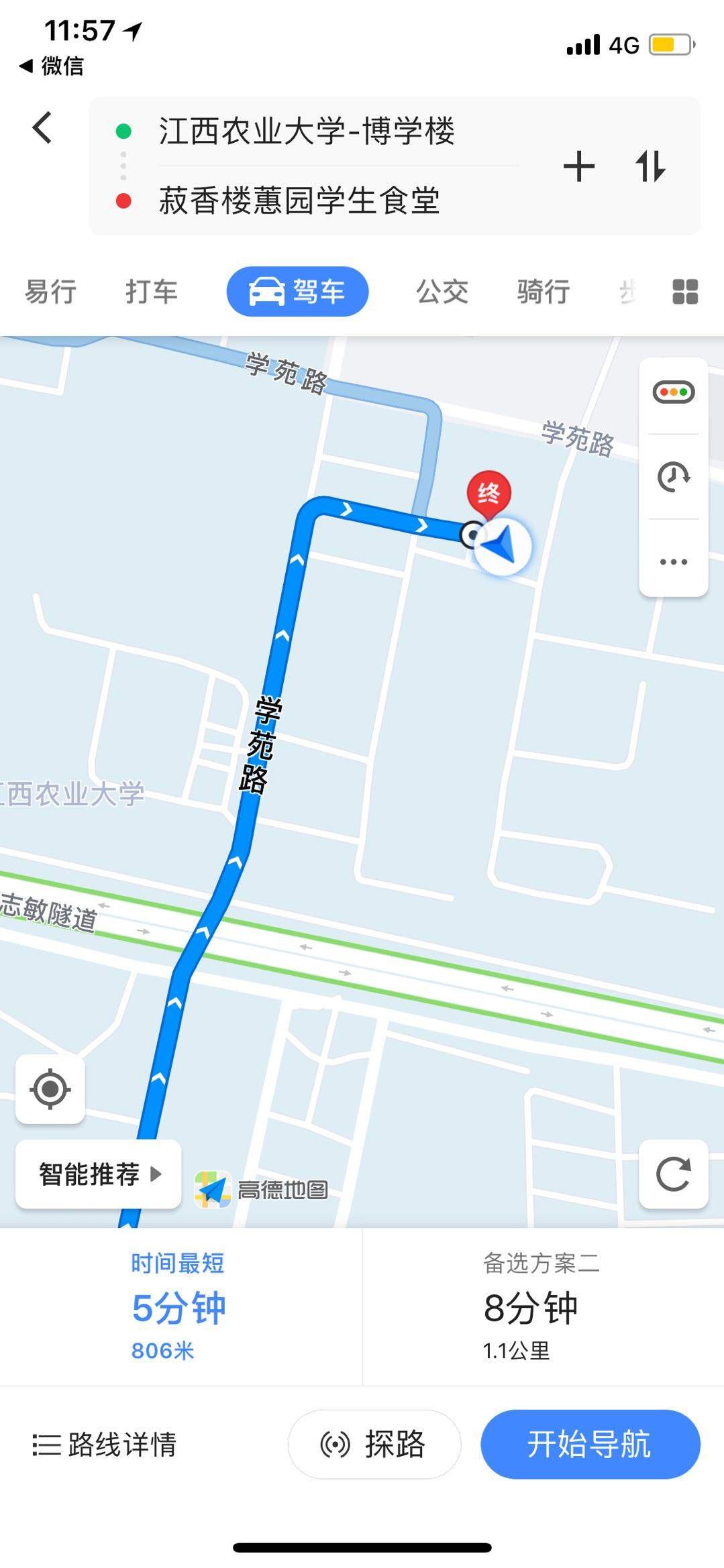
Task: Switch to the 打车 taxi tab
Action: (x=152, y=292)
